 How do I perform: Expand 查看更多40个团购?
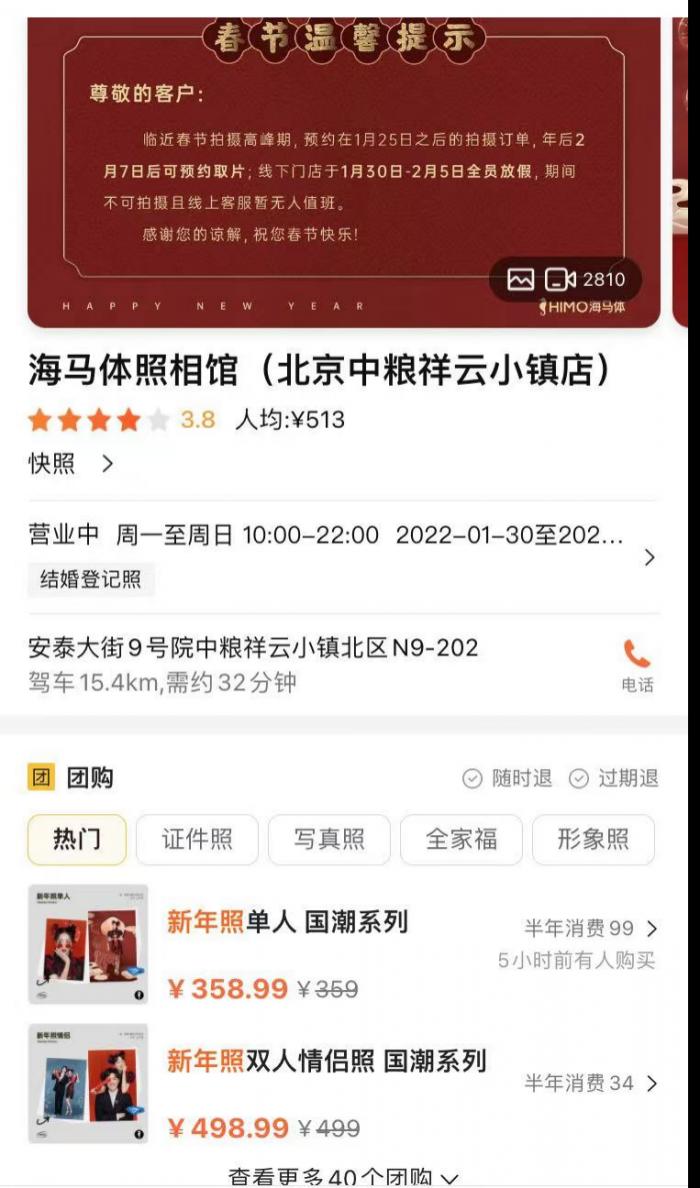tap(343, 1178)
